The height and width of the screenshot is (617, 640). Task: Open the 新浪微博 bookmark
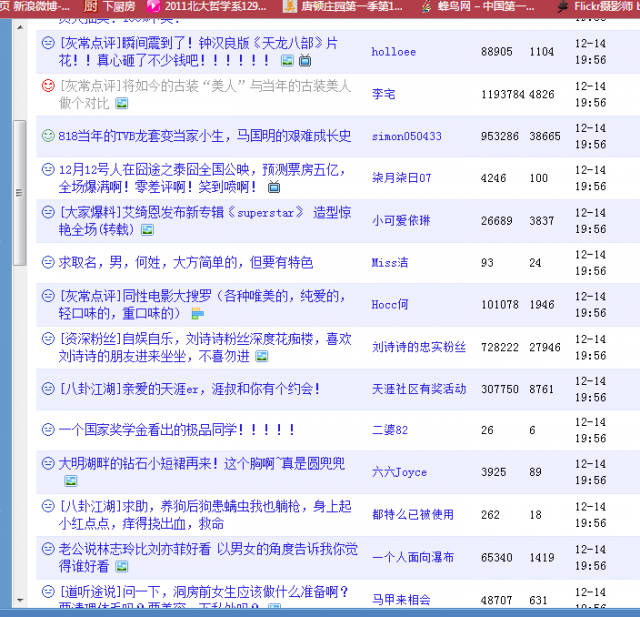pos(40,6)
